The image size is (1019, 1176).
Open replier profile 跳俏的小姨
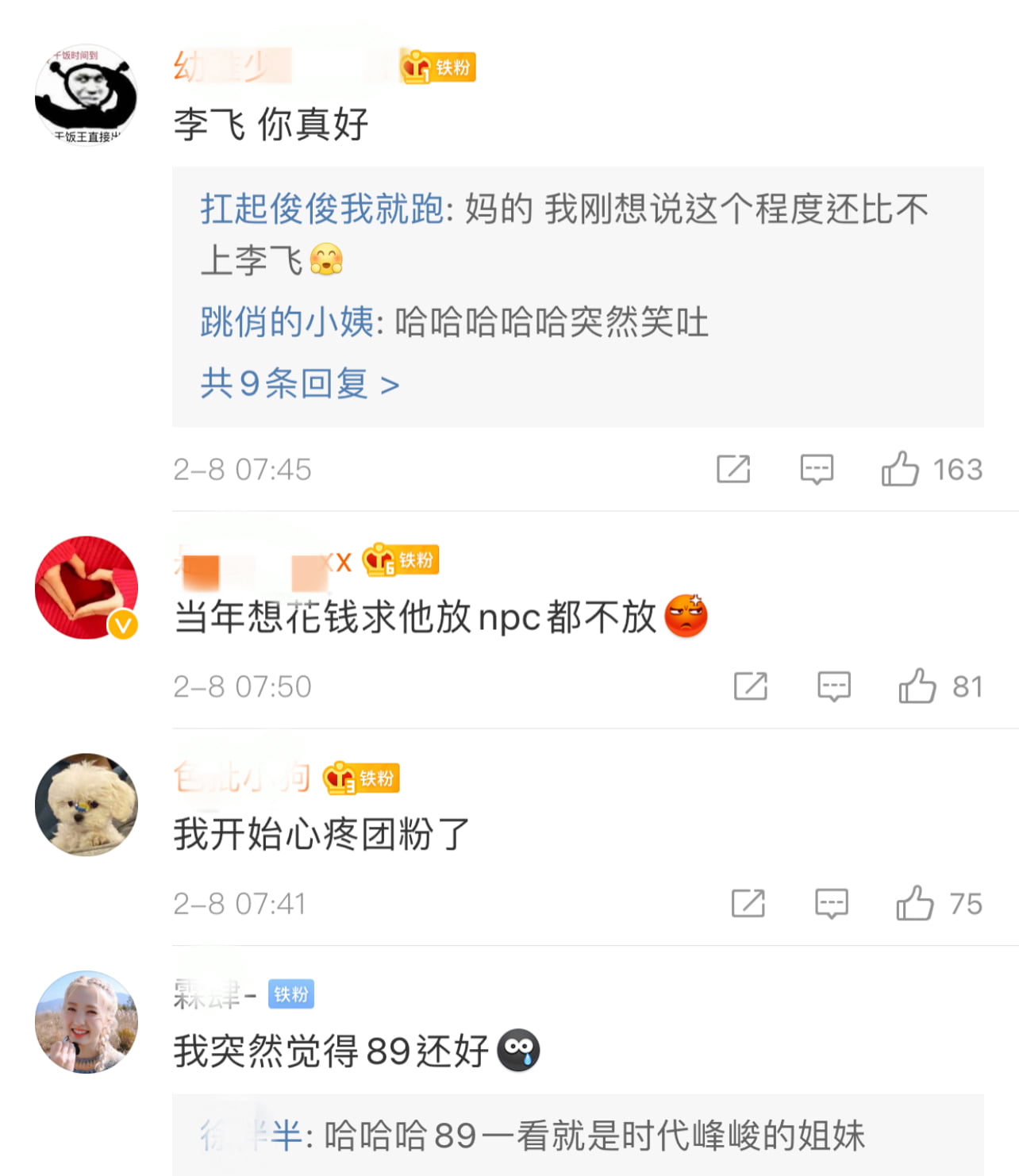point(286,323)
